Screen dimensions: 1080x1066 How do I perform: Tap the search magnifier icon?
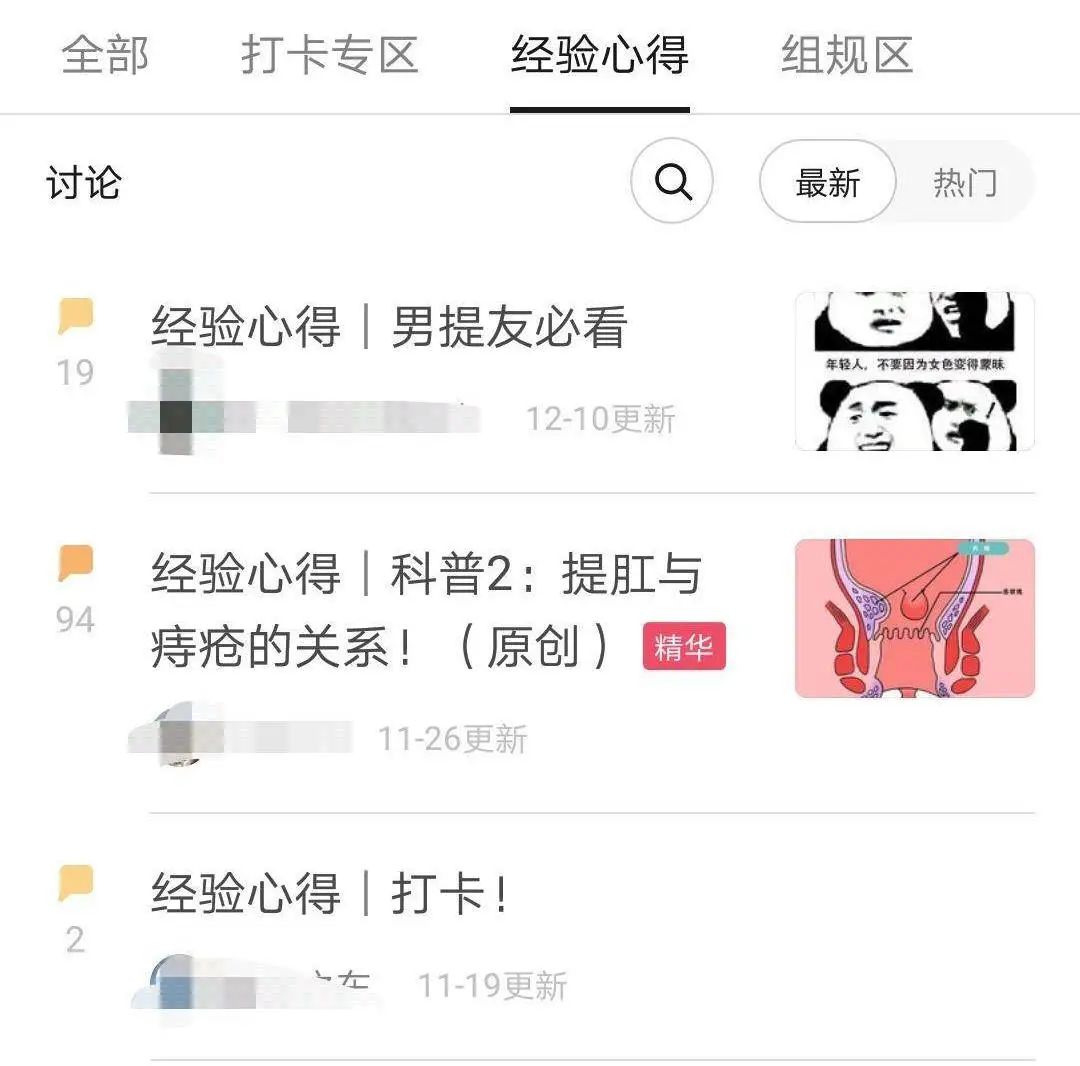click(672, 181)
